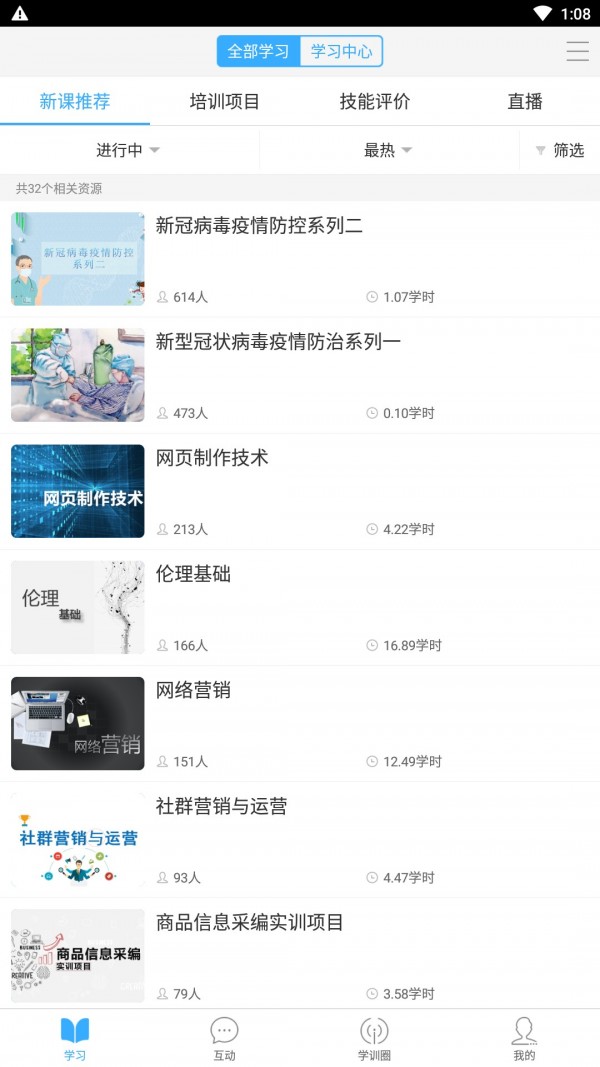Screen dimensions: 600x1067
Task: Switch to 全部学习 segment
Action: click(x=259, y=51)
